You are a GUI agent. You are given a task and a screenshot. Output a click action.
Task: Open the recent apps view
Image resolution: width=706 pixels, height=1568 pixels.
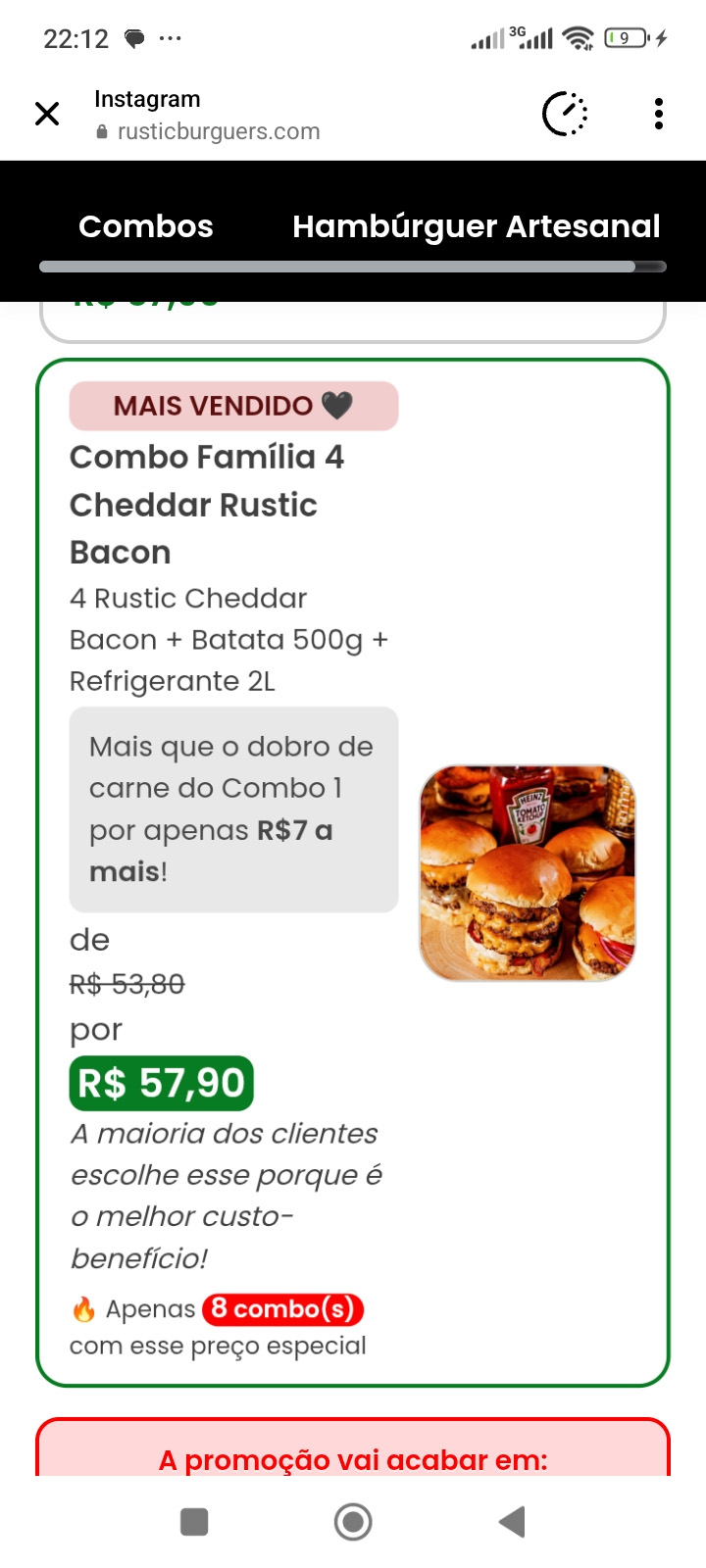point(194,1522)
